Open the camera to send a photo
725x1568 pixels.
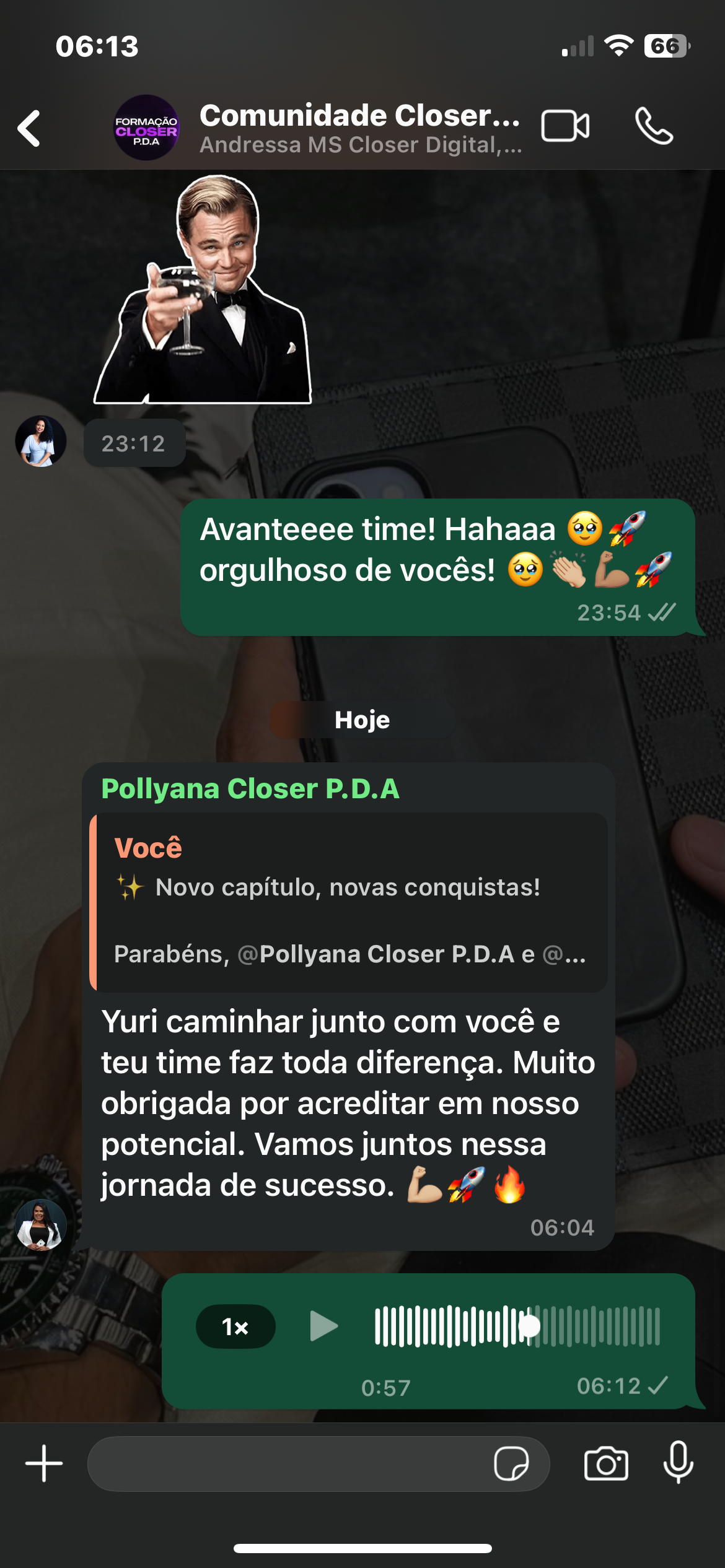606,1464
